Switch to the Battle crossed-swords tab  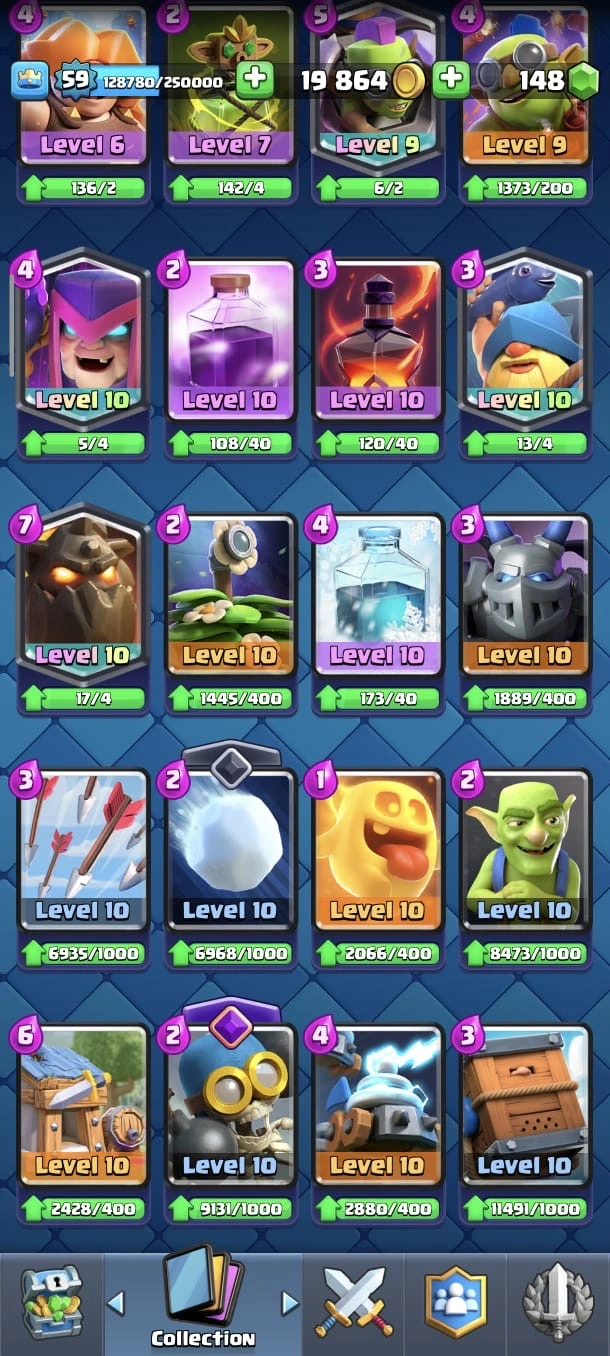tap(355, 1302)
